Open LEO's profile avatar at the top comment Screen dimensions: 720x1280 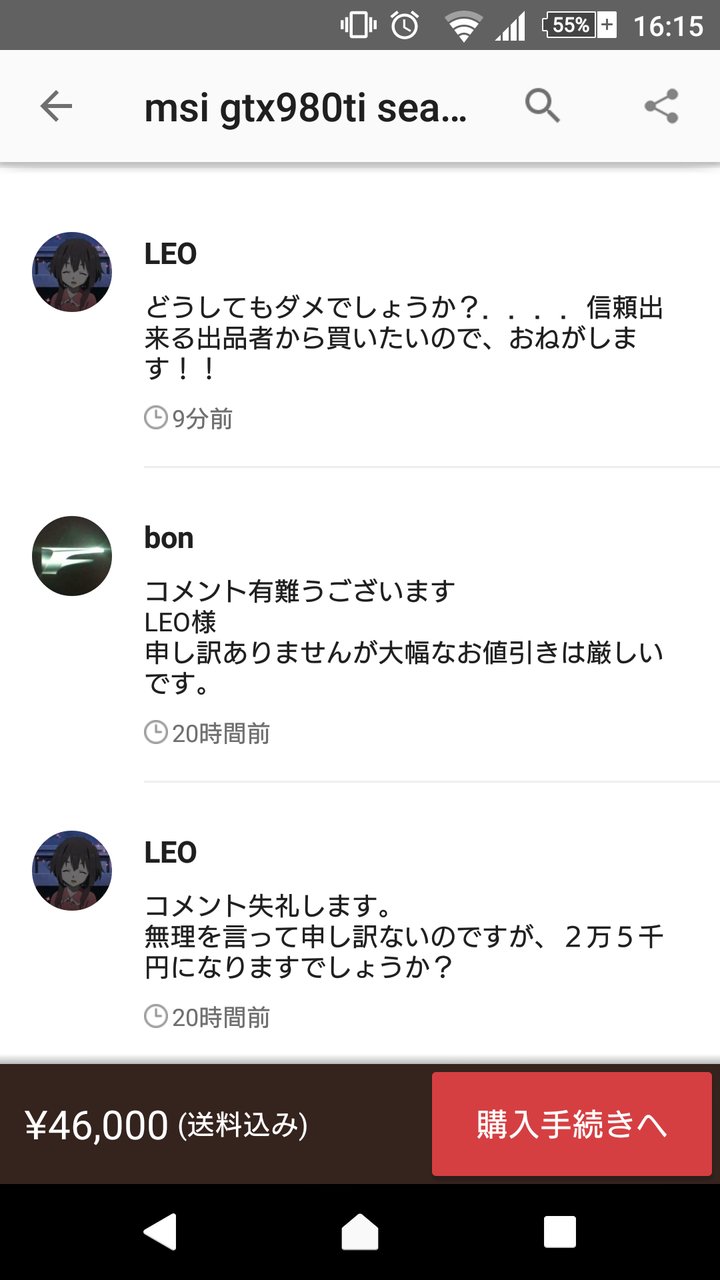point(71,271)
